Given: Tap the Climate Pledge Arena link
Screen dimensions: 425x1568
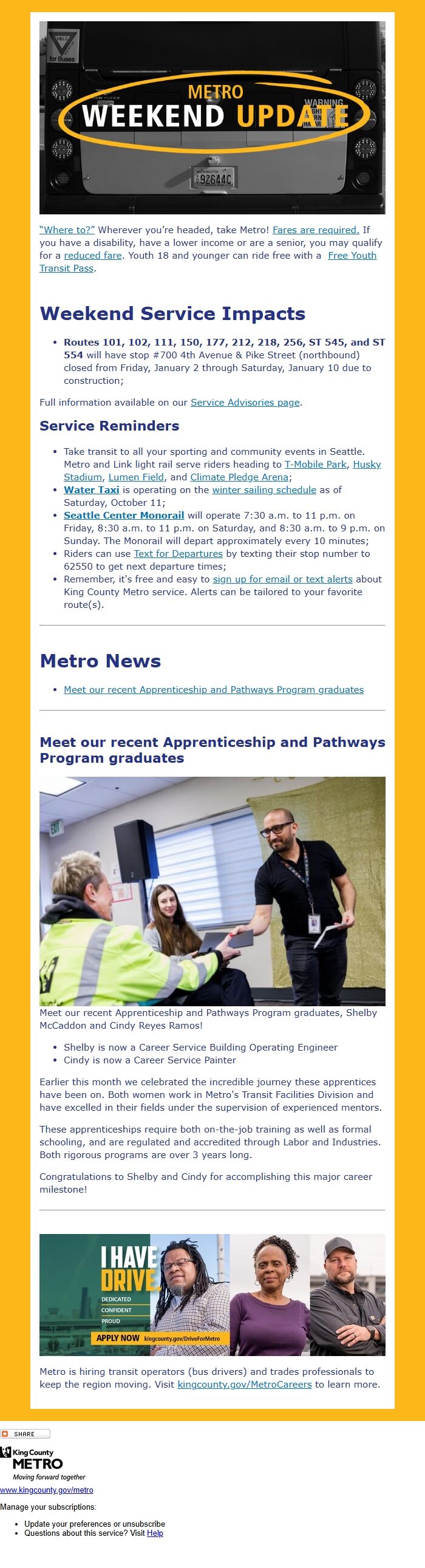Looking at the screenshot, I should (x=239, y=477).
